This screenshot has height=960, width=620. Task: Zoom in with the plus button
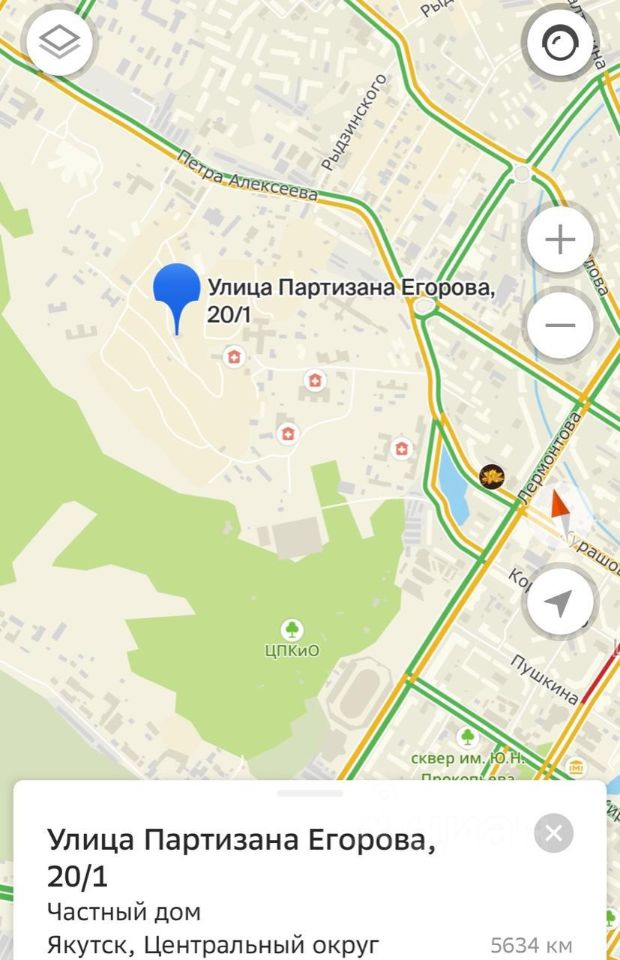pos(560,240)
